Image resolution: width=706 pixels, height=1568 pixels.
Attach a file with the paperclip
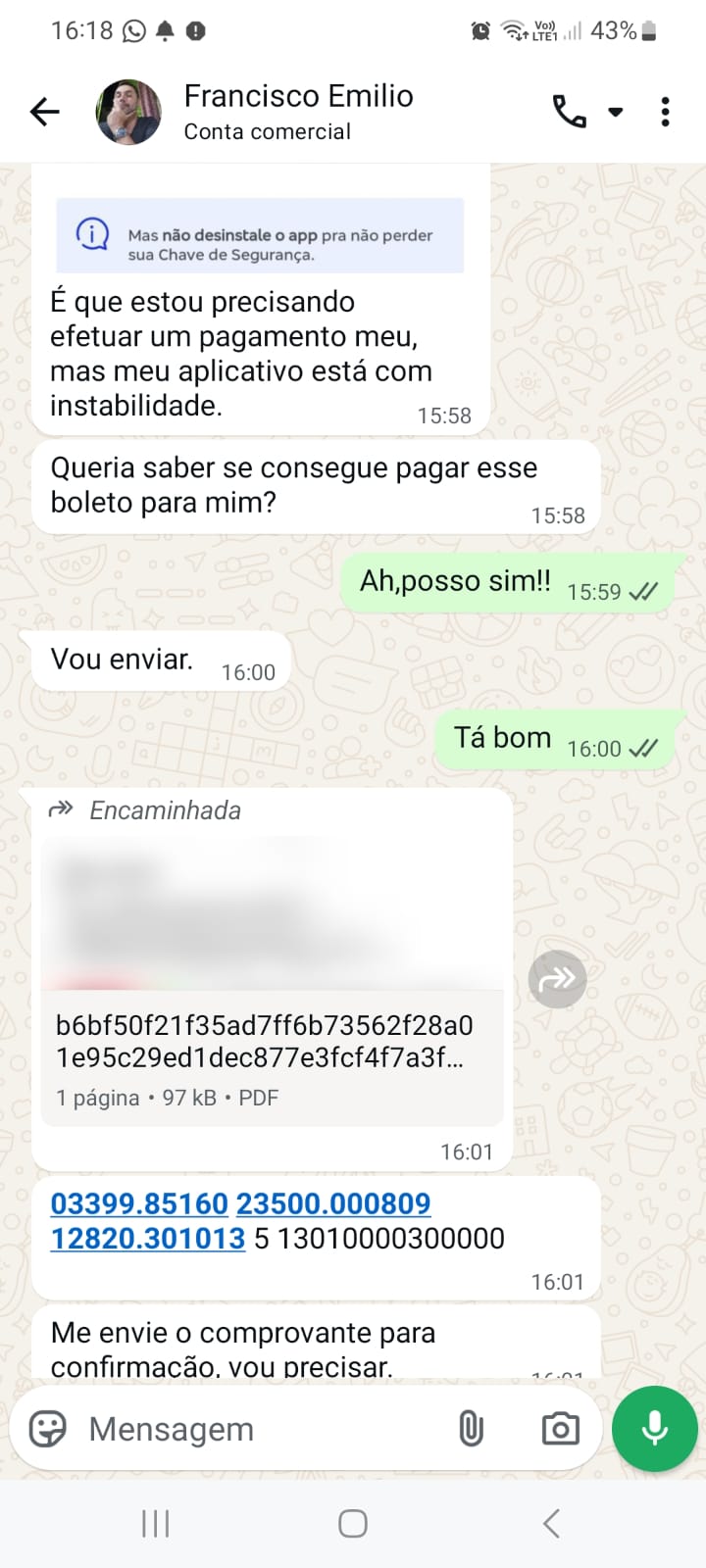[471, 1429]
